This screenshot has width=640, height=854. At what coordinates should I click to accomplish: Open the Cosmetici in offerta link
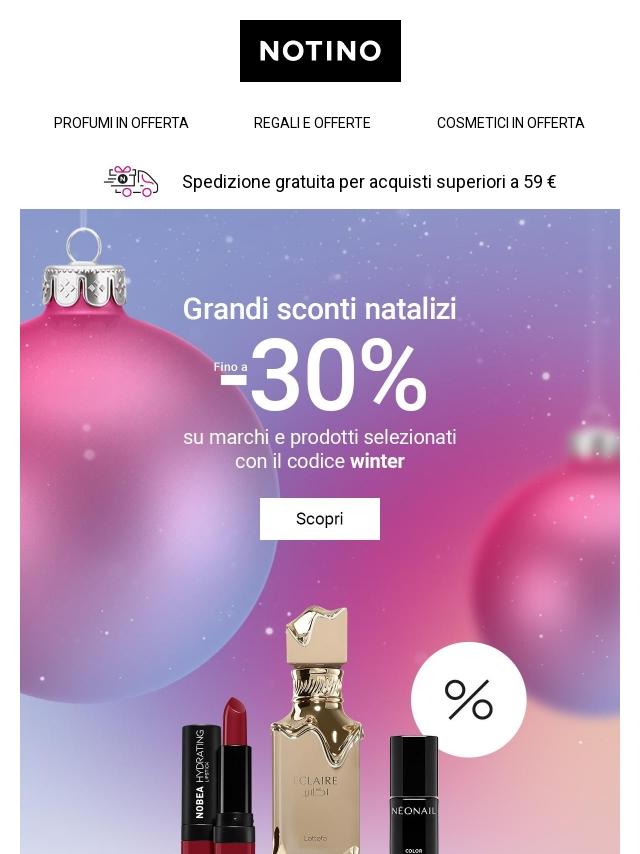click(510, 123)
